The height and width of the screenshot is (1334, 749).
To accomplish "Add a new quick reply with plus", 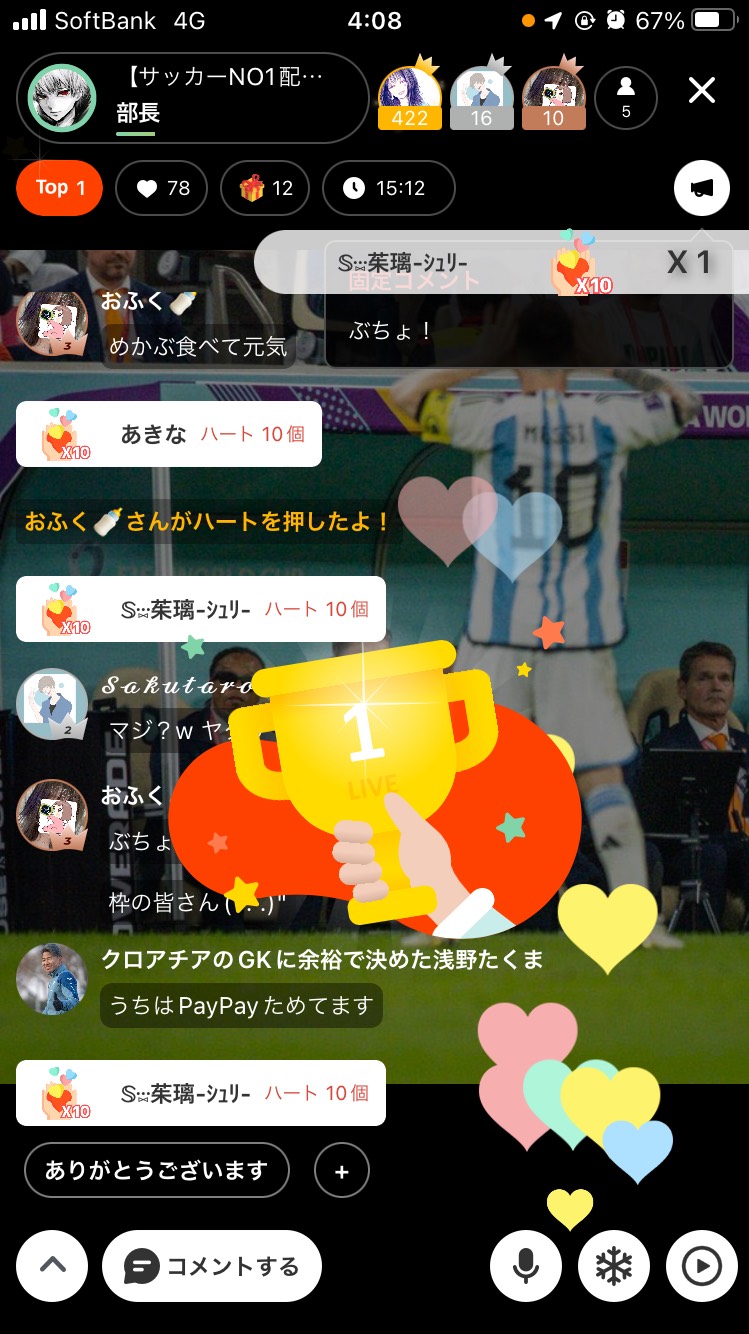I will [x=341, y=1171].
